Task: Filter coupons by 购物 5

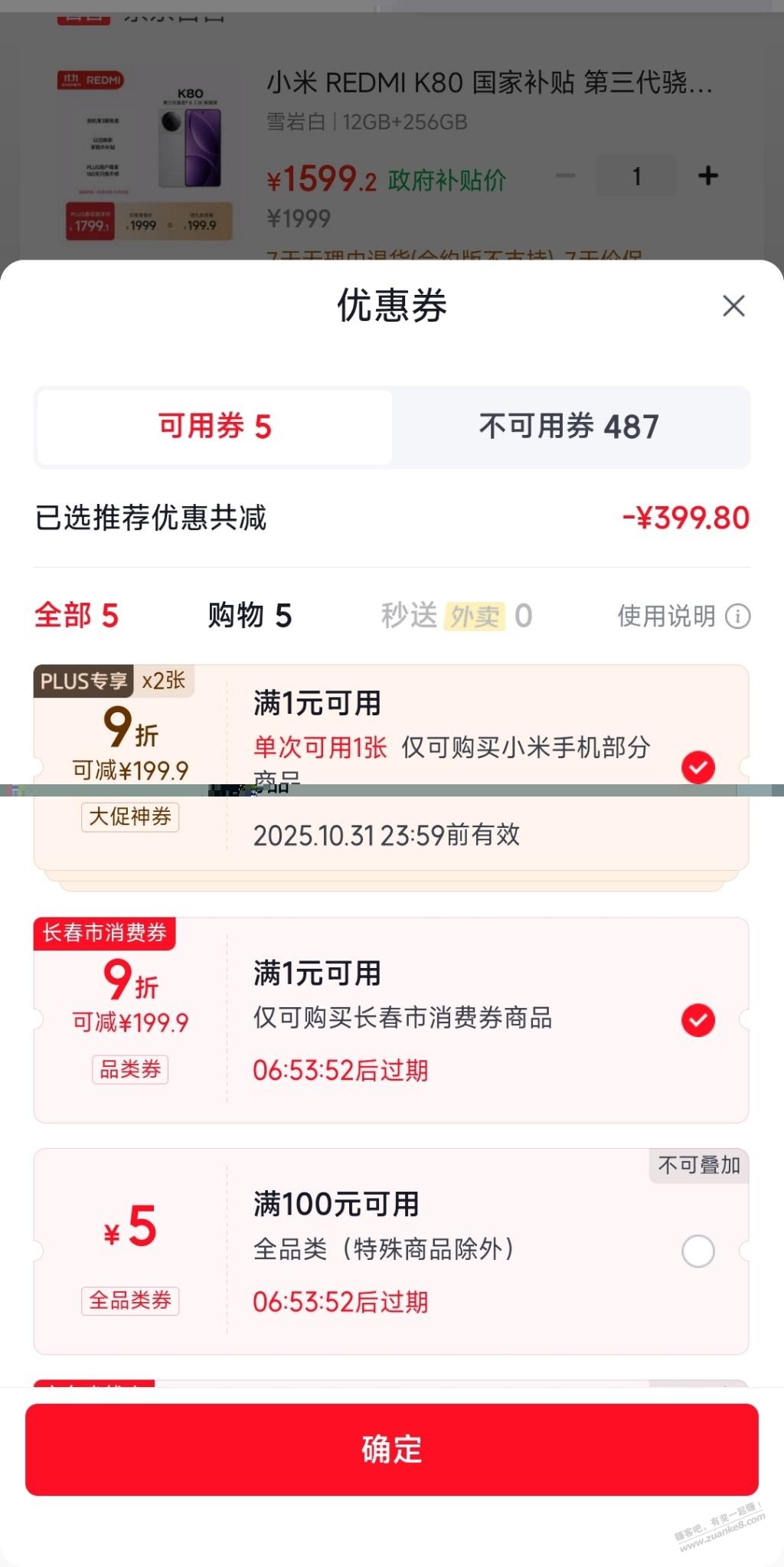Action: [x=250, y=616]
